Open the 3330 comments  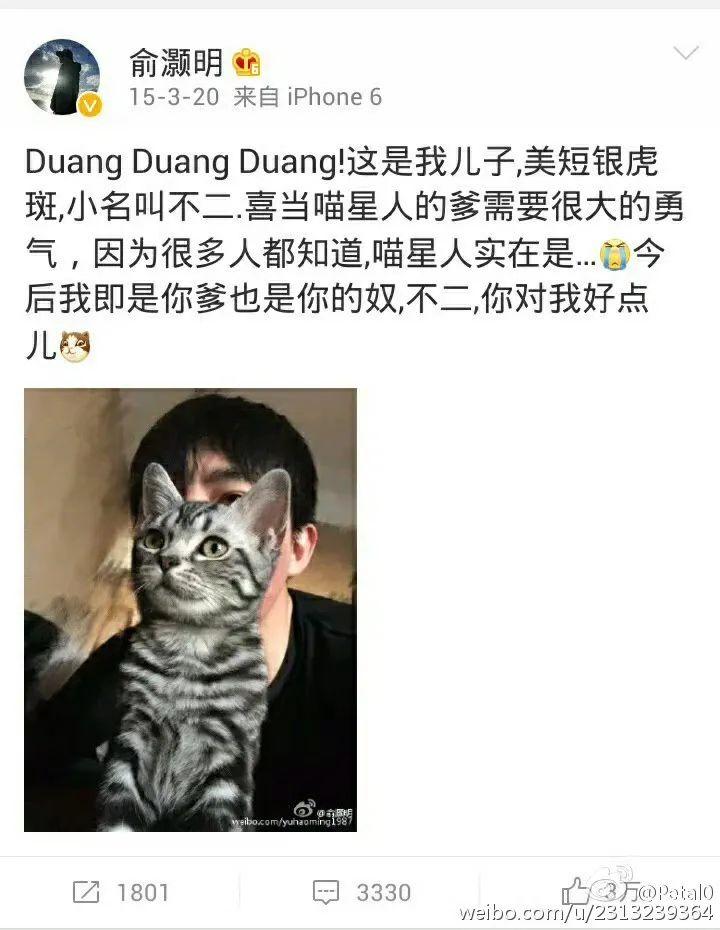[360, 891]
